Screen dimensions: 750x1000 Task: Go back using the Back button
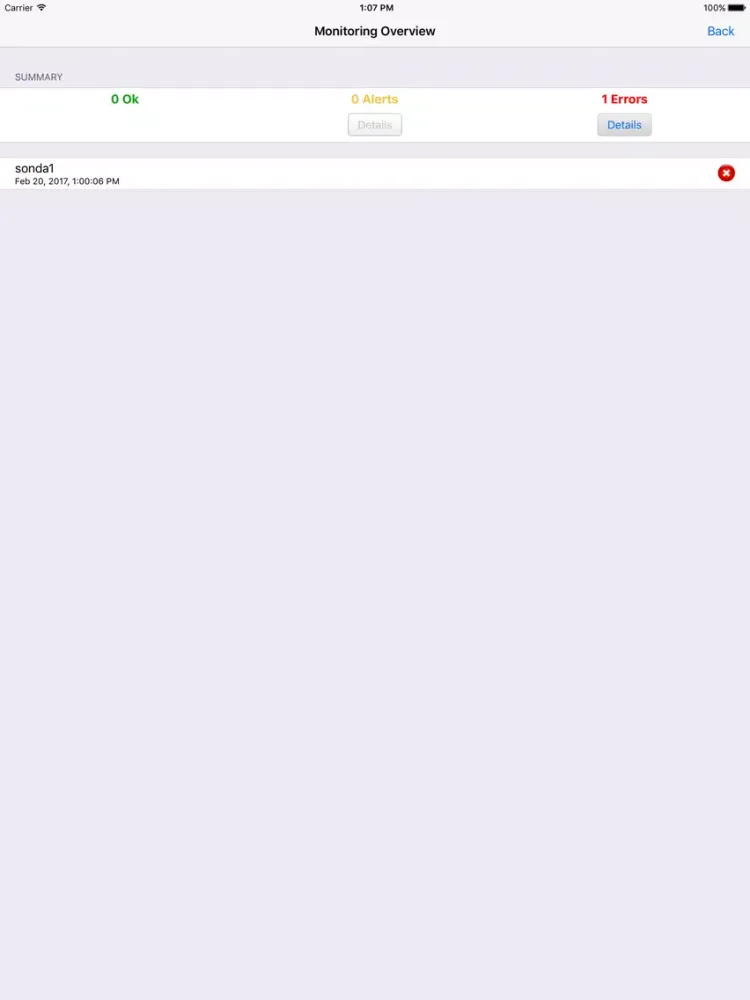click(x=720, y=31)
